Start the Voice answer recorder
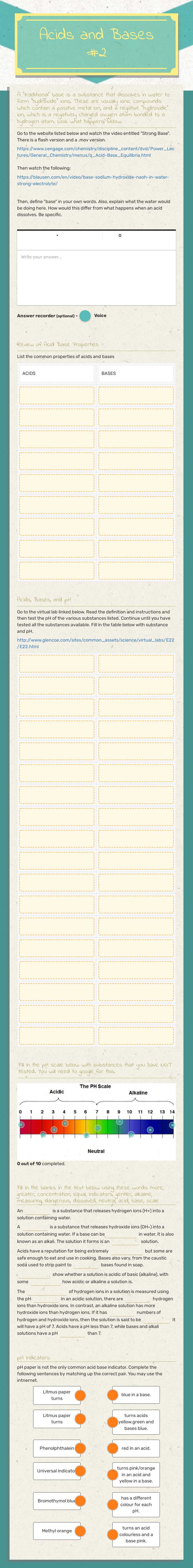The width and height of the screenshot is (193, 1568). (85, 315)
